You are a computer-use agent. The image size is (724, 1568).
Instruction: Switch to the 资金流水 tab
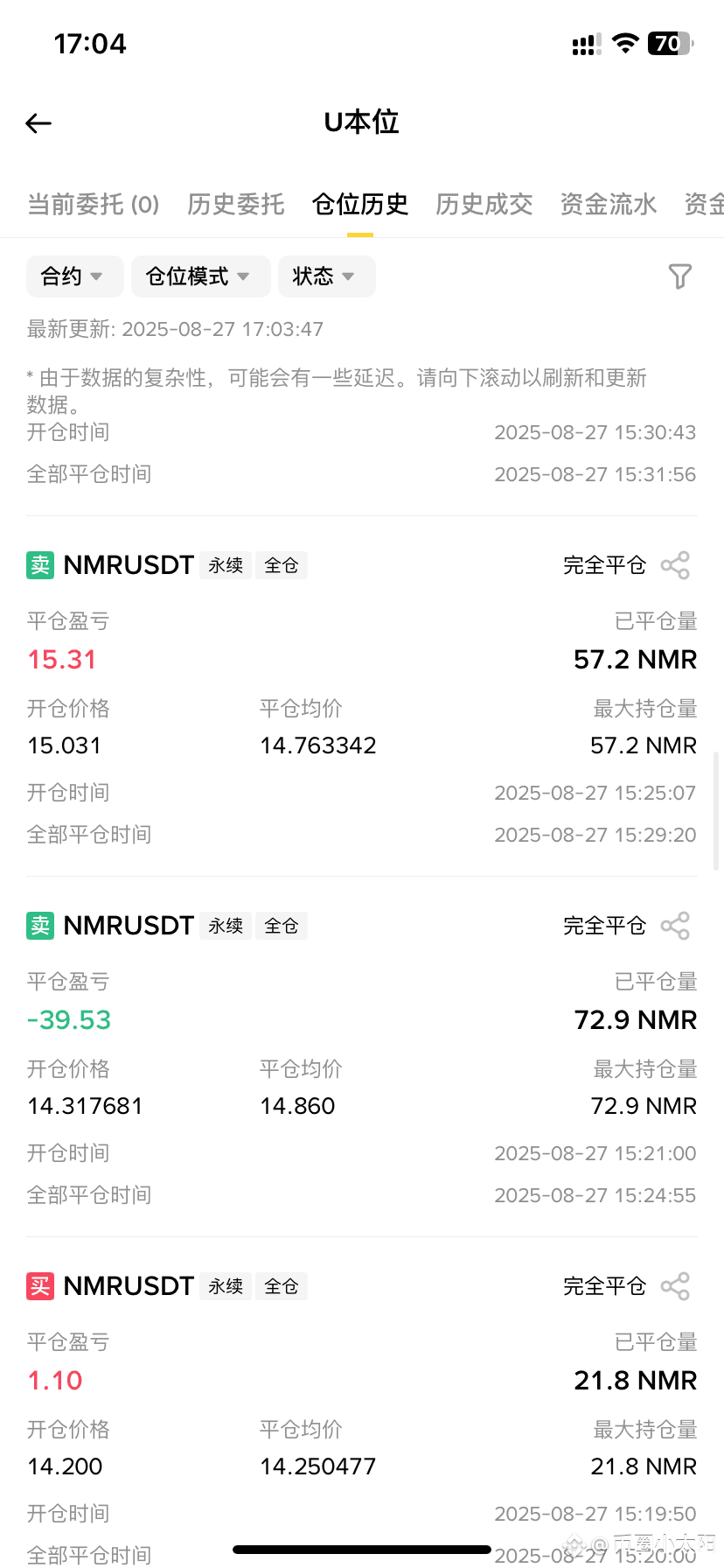pyautogui.click(x=609, y=205)
